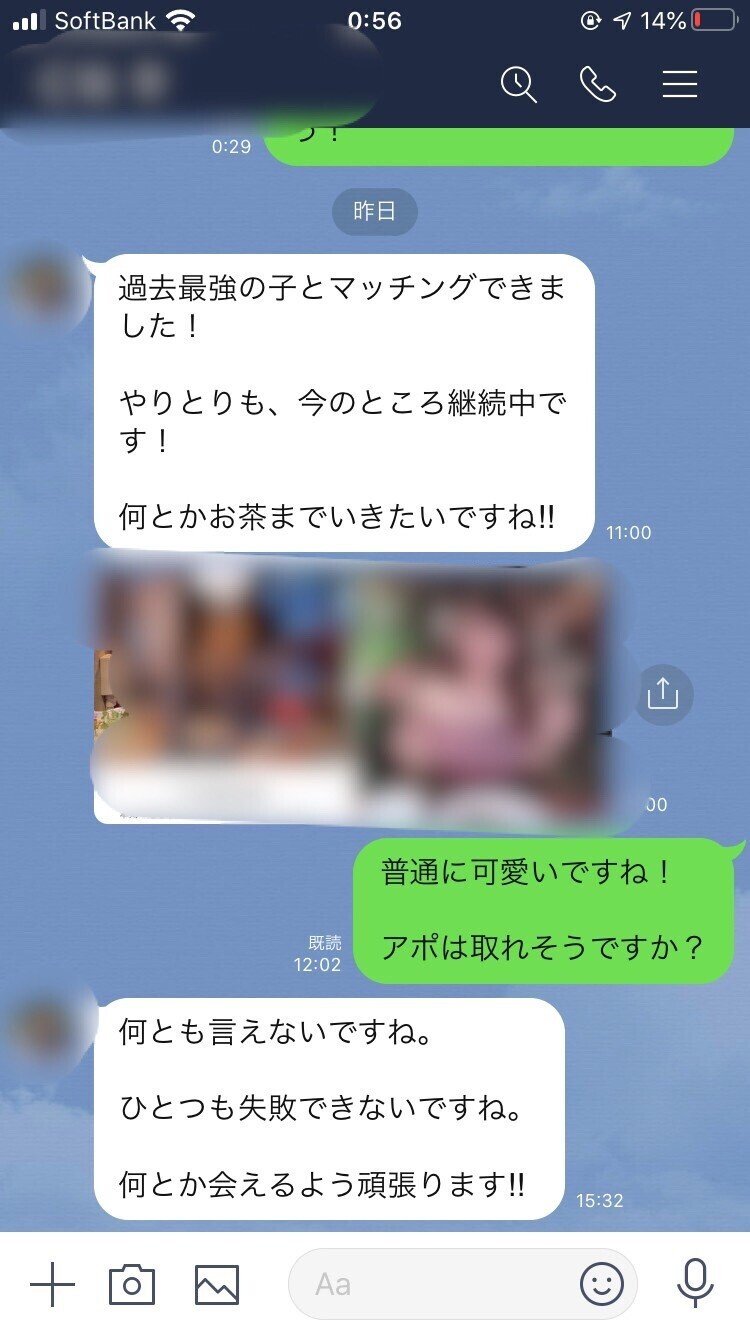The height and width of the screenshot is (1334, 750).
Task: Open the search within this chat
Action: point(518,85)
